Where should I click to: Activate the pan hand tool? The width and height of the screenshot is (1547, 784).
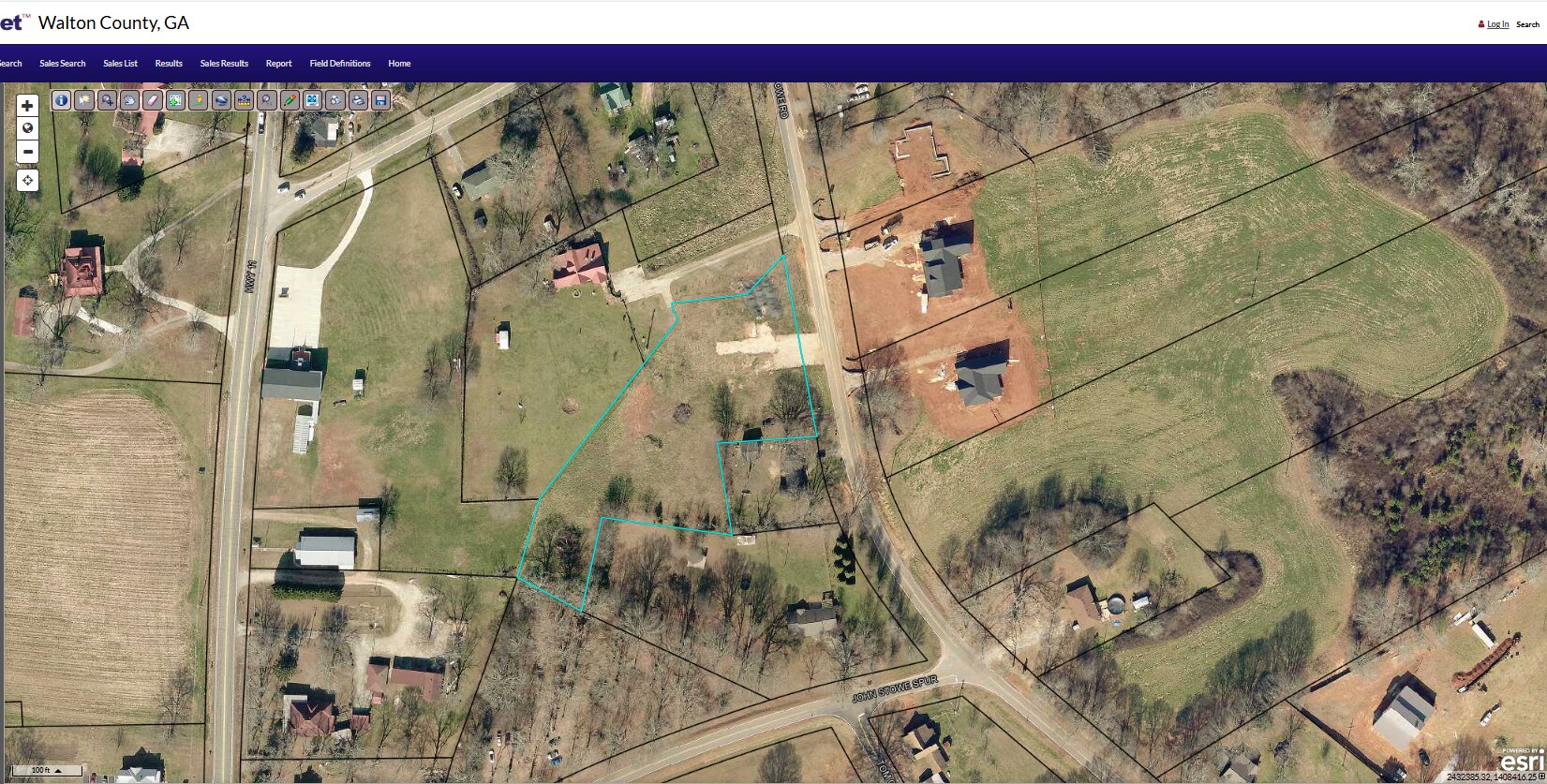129,100
